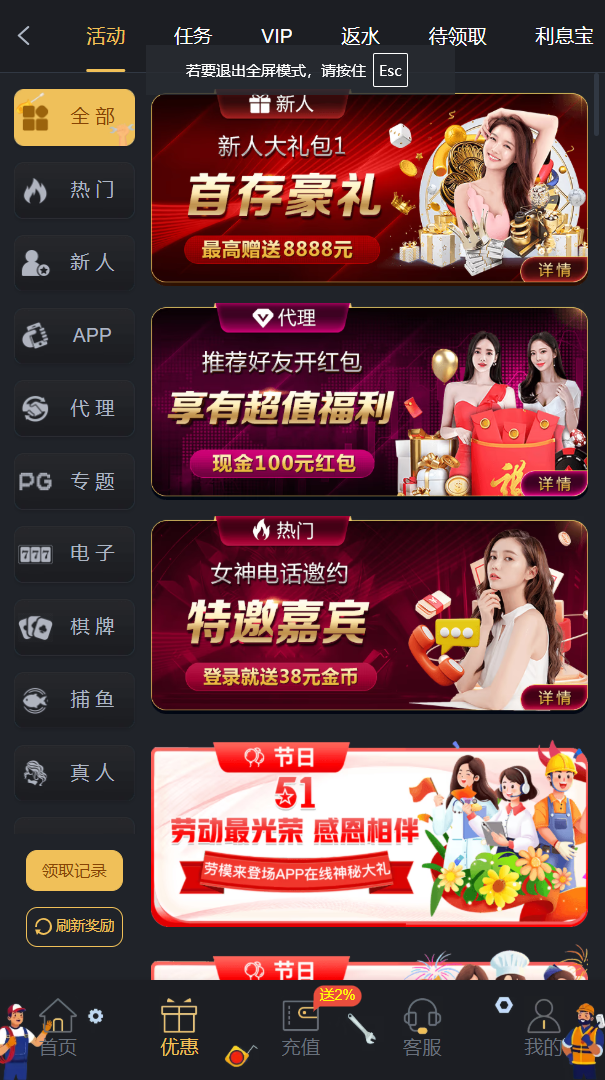Screen dimensions: 605x1080
Task: Switch to the 返水 tab
Action: pos(360,36)
